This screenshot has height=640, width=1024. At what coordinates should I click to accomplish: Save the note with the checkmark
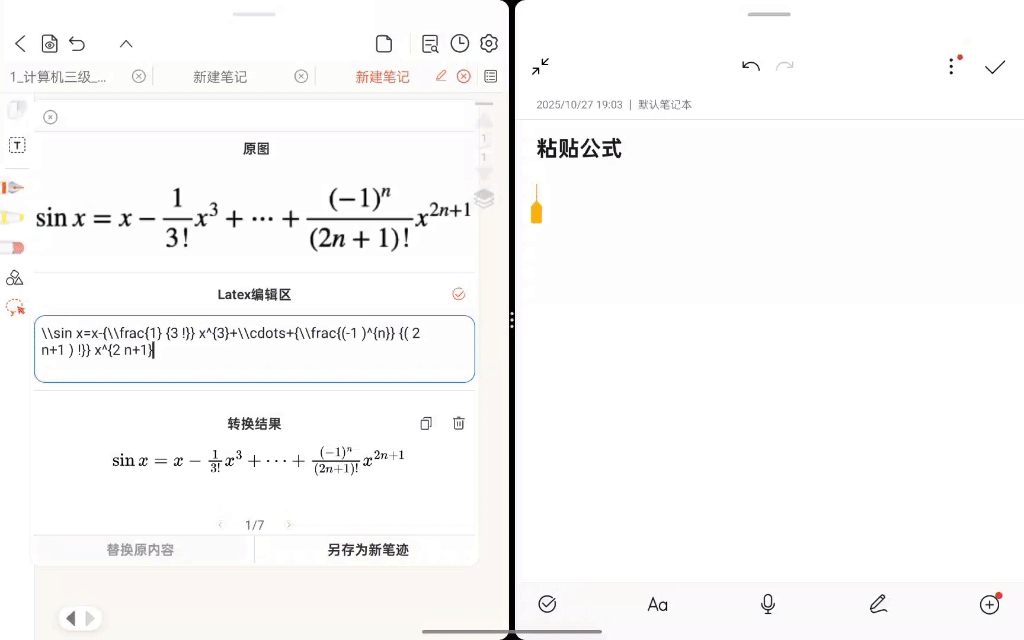click(x=994, y=67)
